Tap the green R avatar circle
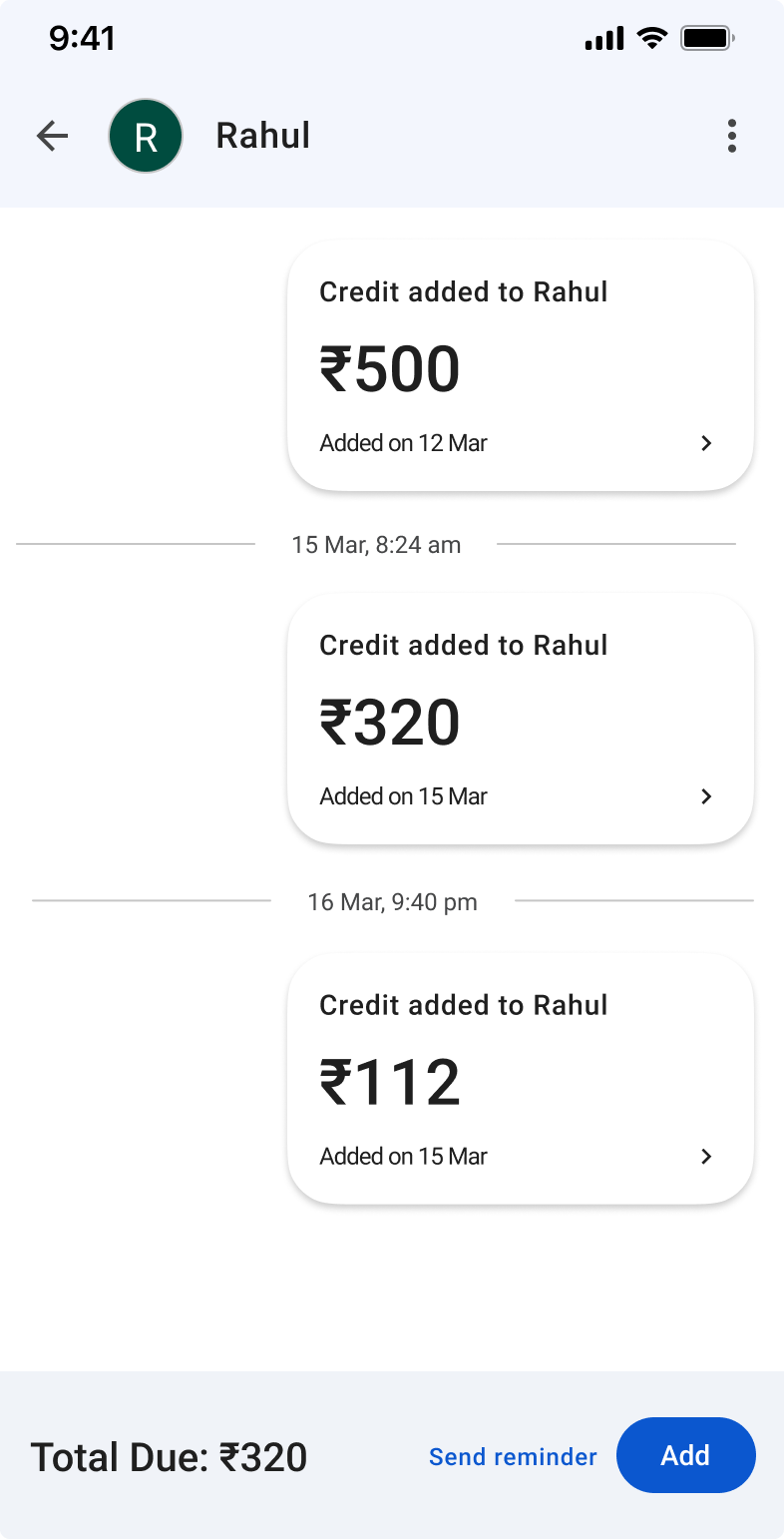Image resolution: width=784 pixels, height=1539 pixels. pos(146,135)
